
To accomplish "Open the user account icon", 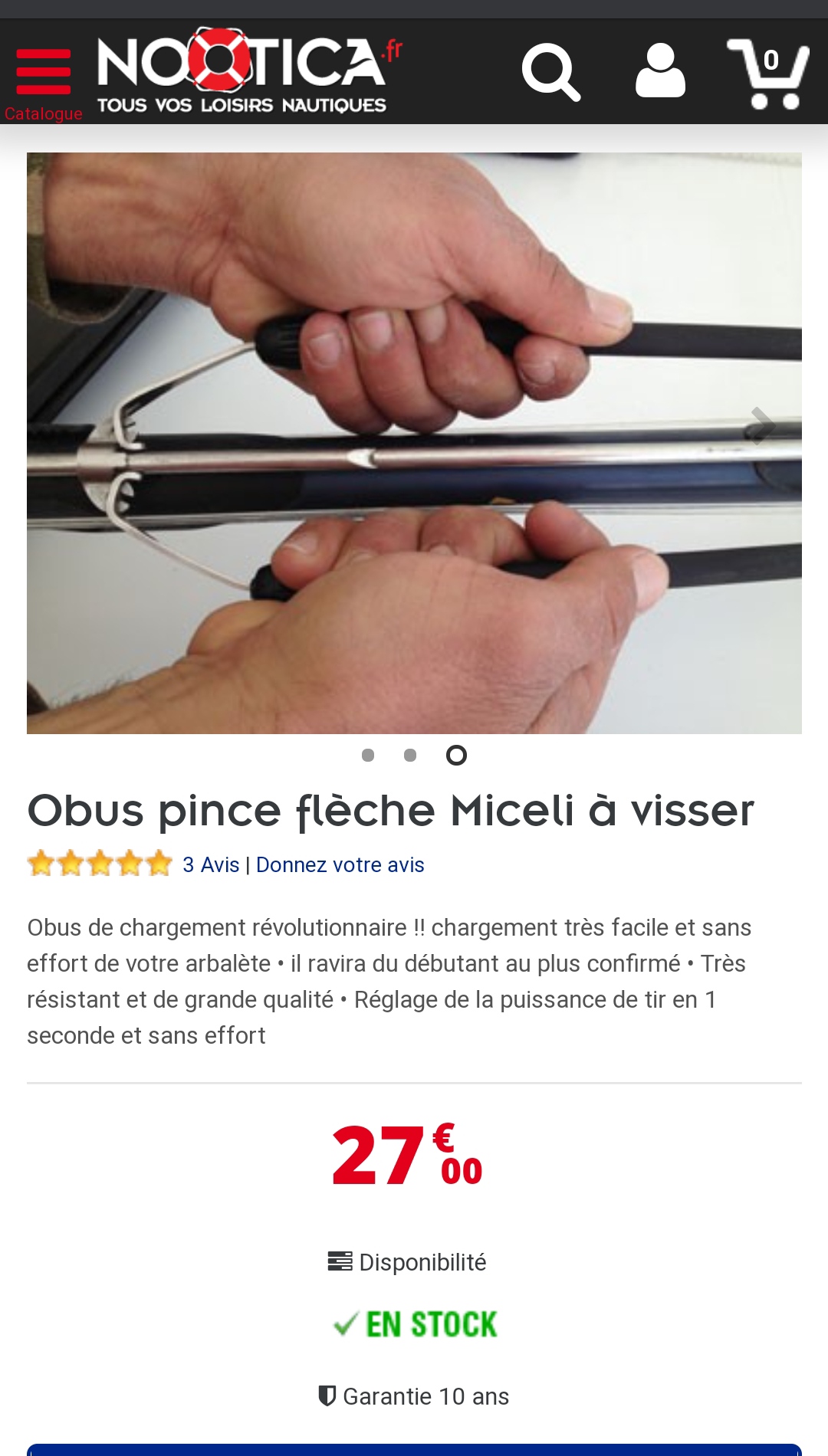I will coord(660,71).
